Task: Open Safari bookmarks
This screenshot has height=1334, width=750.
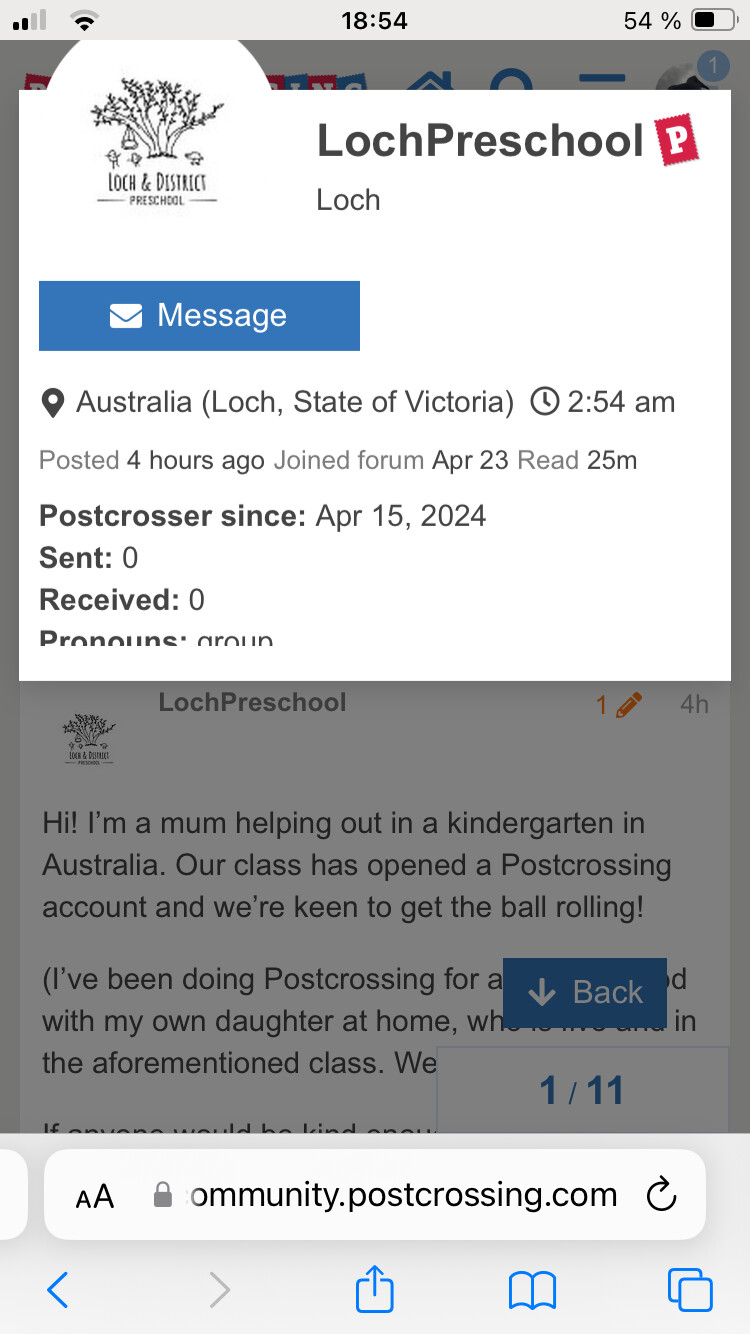Action: click(x=532, y=1291)
